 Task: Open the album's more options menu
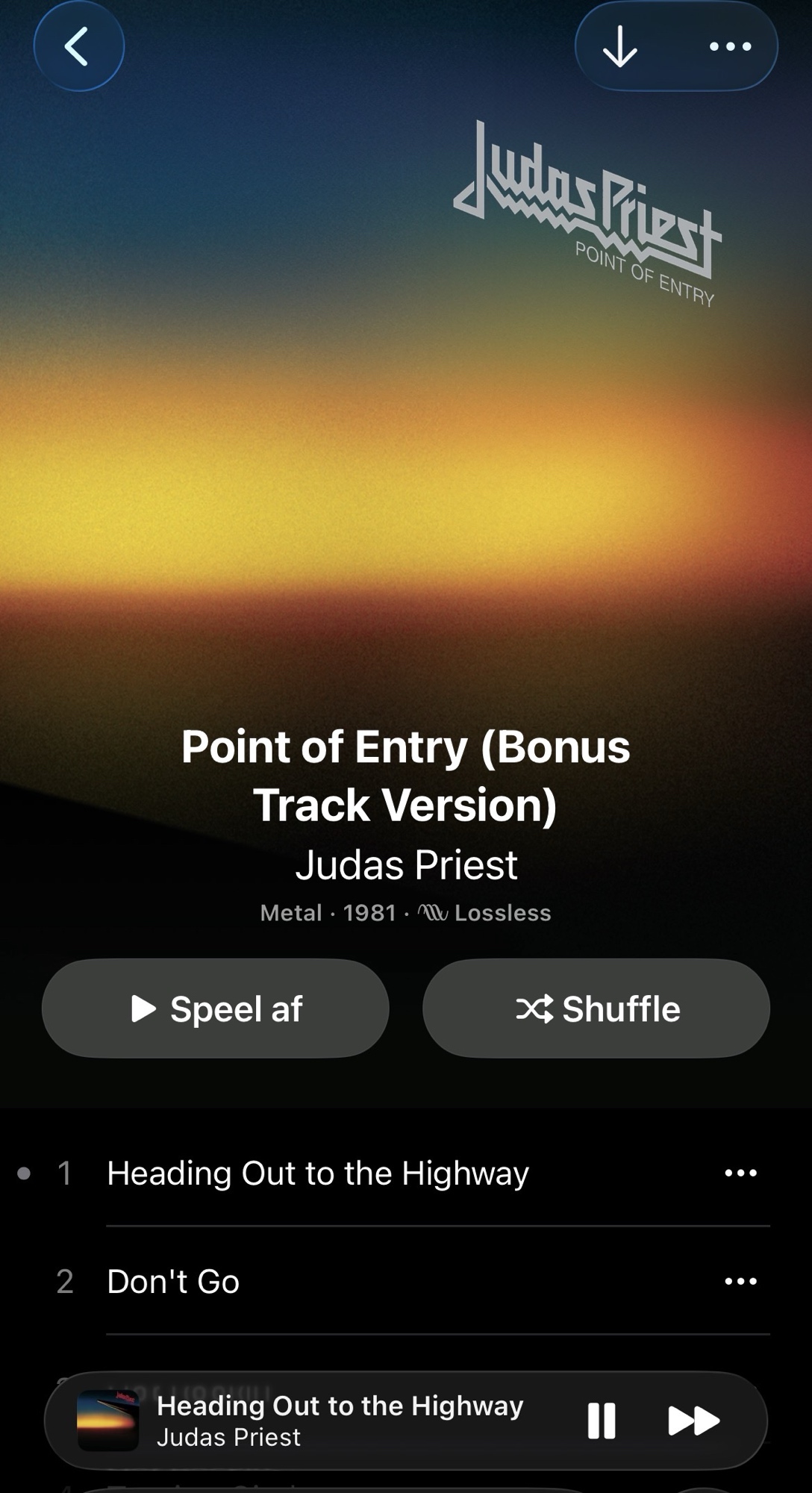(730, 47)
